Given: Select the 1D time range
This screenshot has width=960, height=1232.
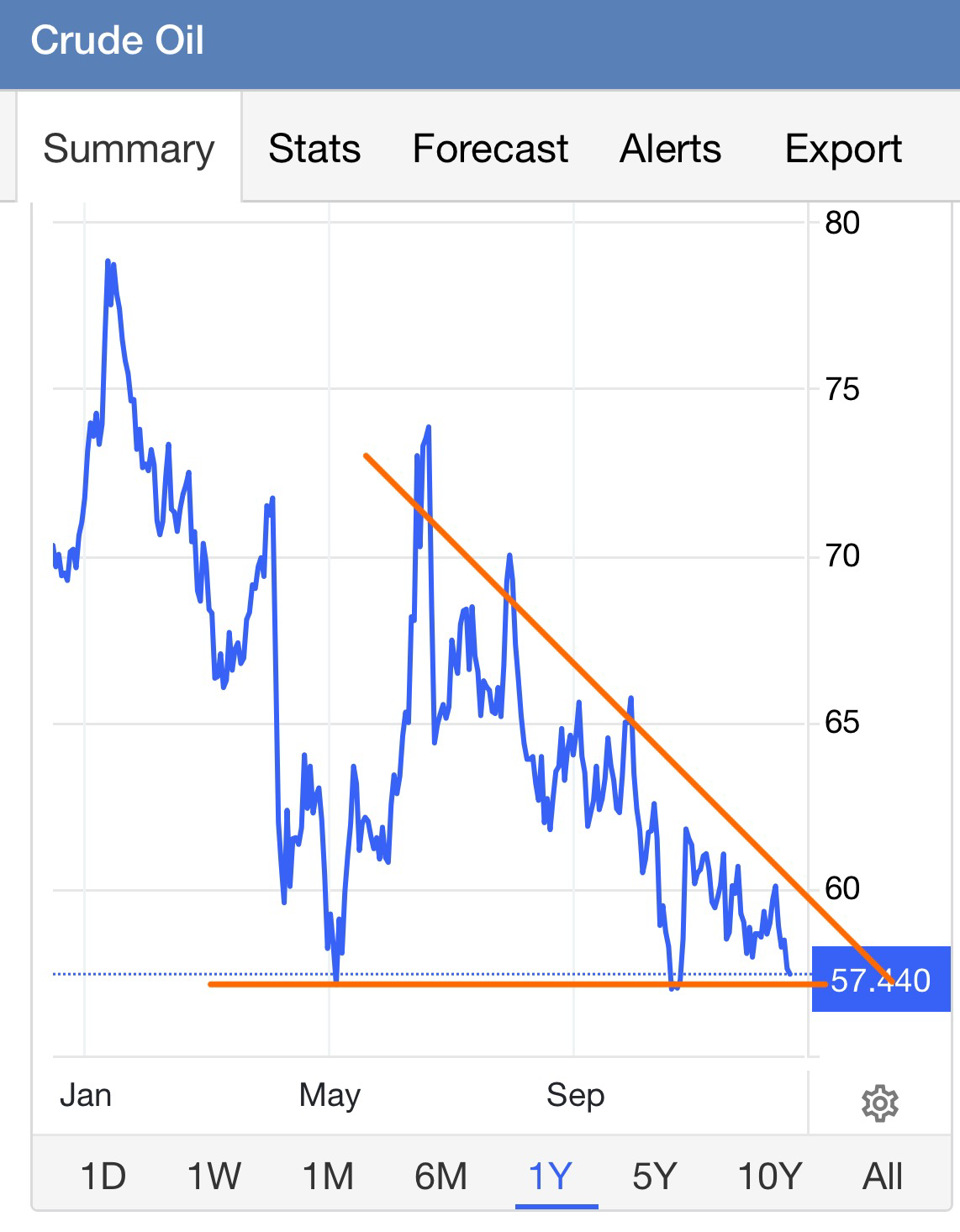Looking at the screenshot, I should tap(103, 1176).
